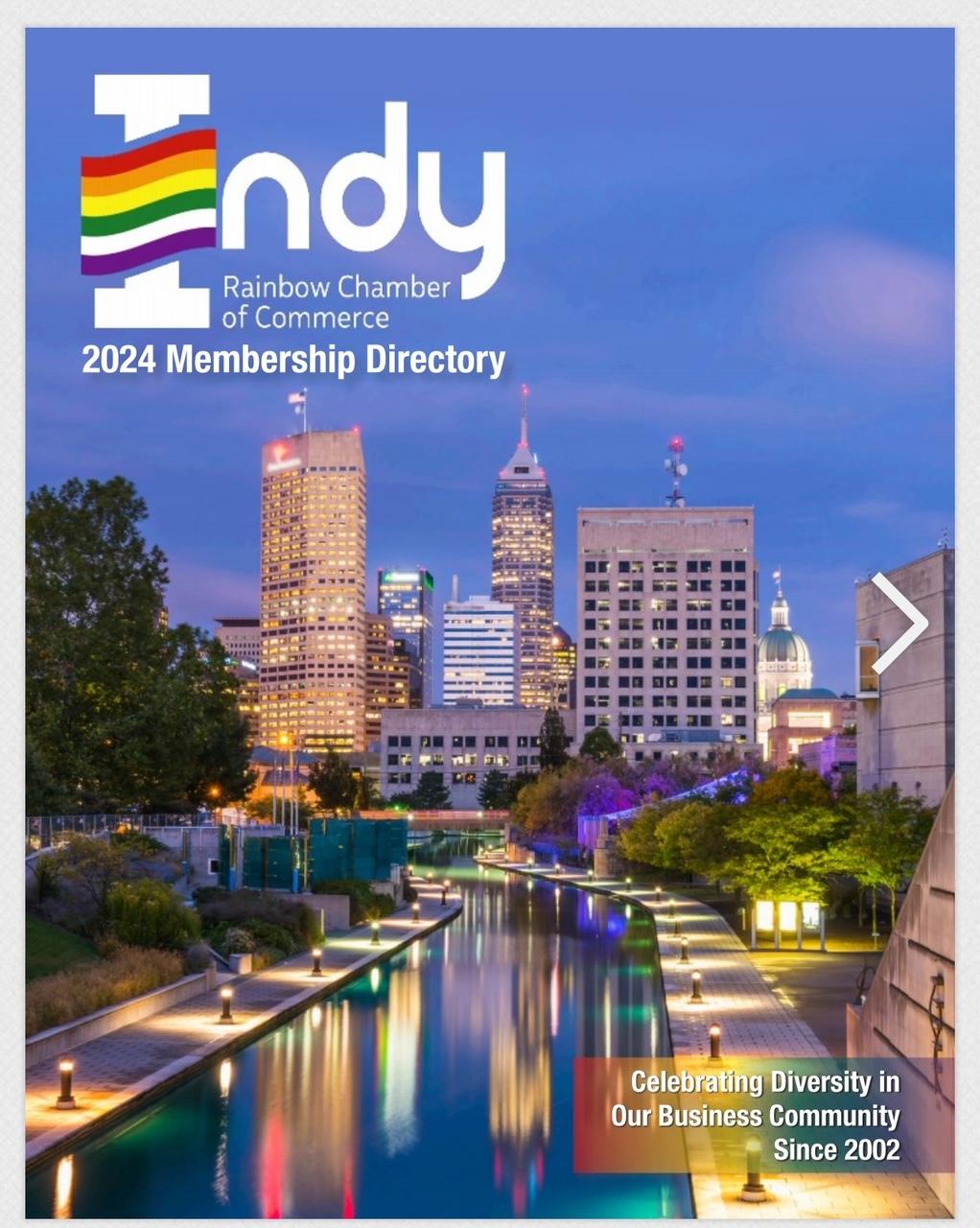Go to the next directory page
980x1228 pixels.
pyautogui.click(x=900, y=623)
